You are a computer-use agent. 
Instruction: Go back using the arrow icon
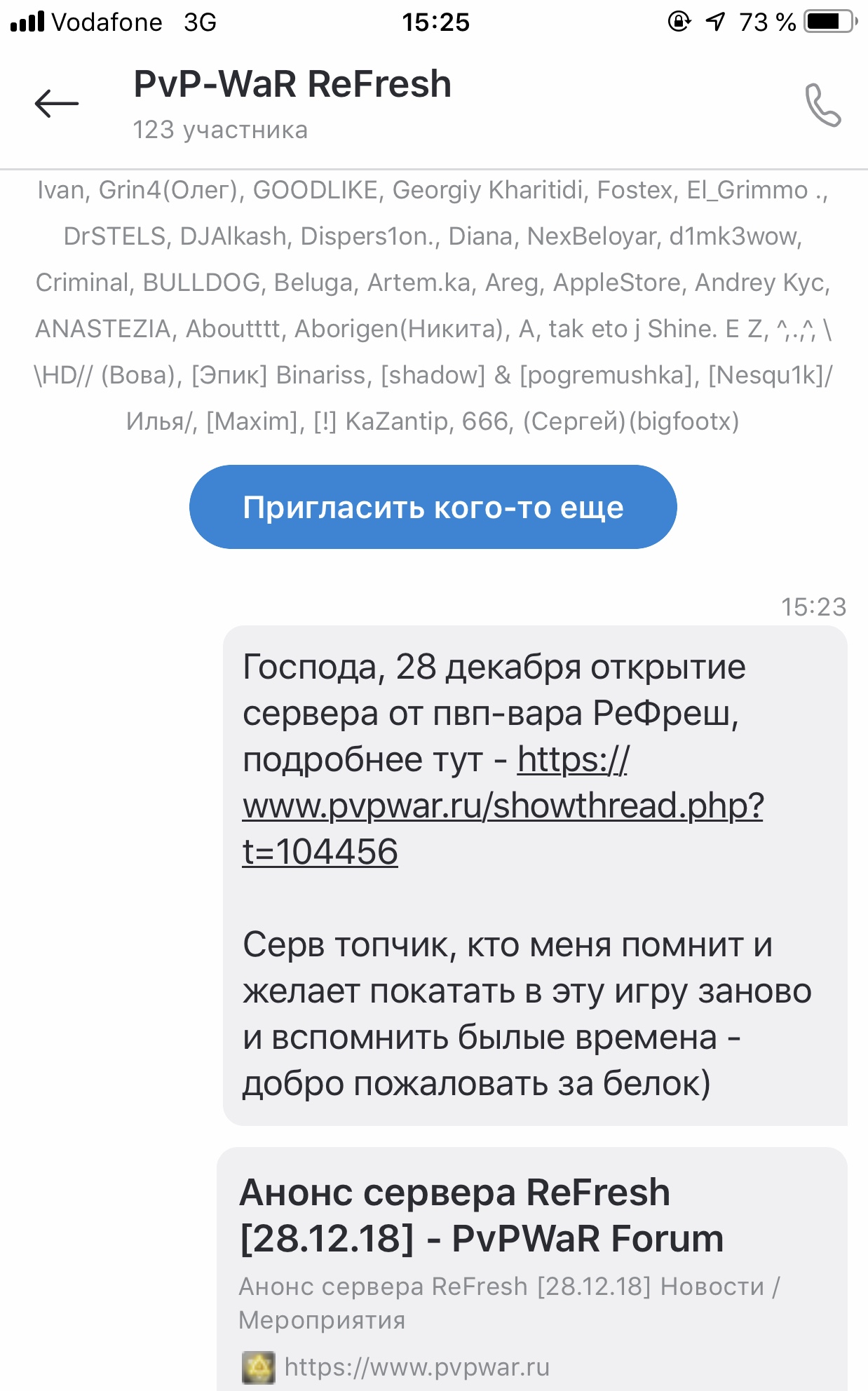point(57,104)
